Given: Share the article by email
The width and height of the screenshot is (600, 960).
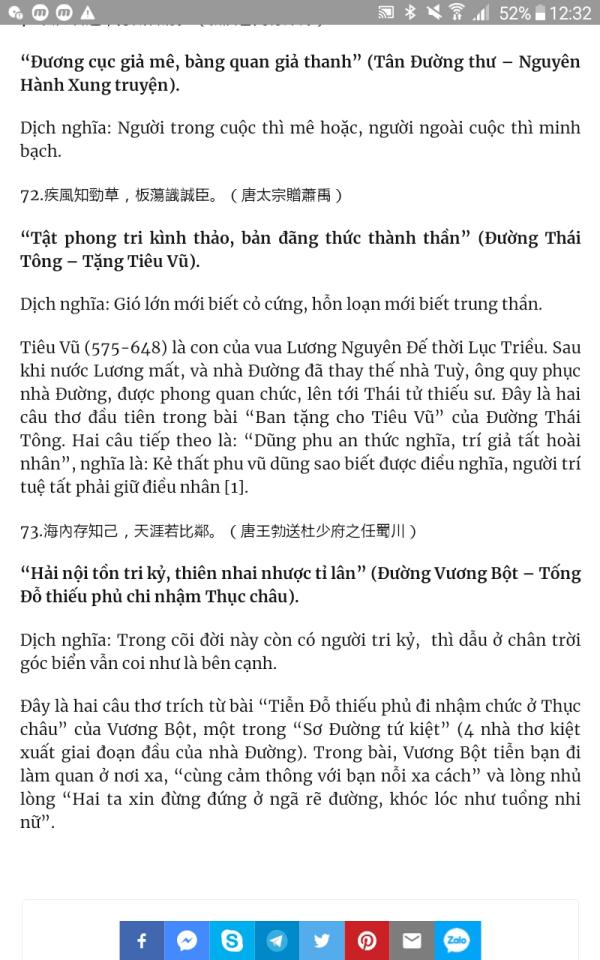Looking at the screenshot, I should tap(413, 940).
